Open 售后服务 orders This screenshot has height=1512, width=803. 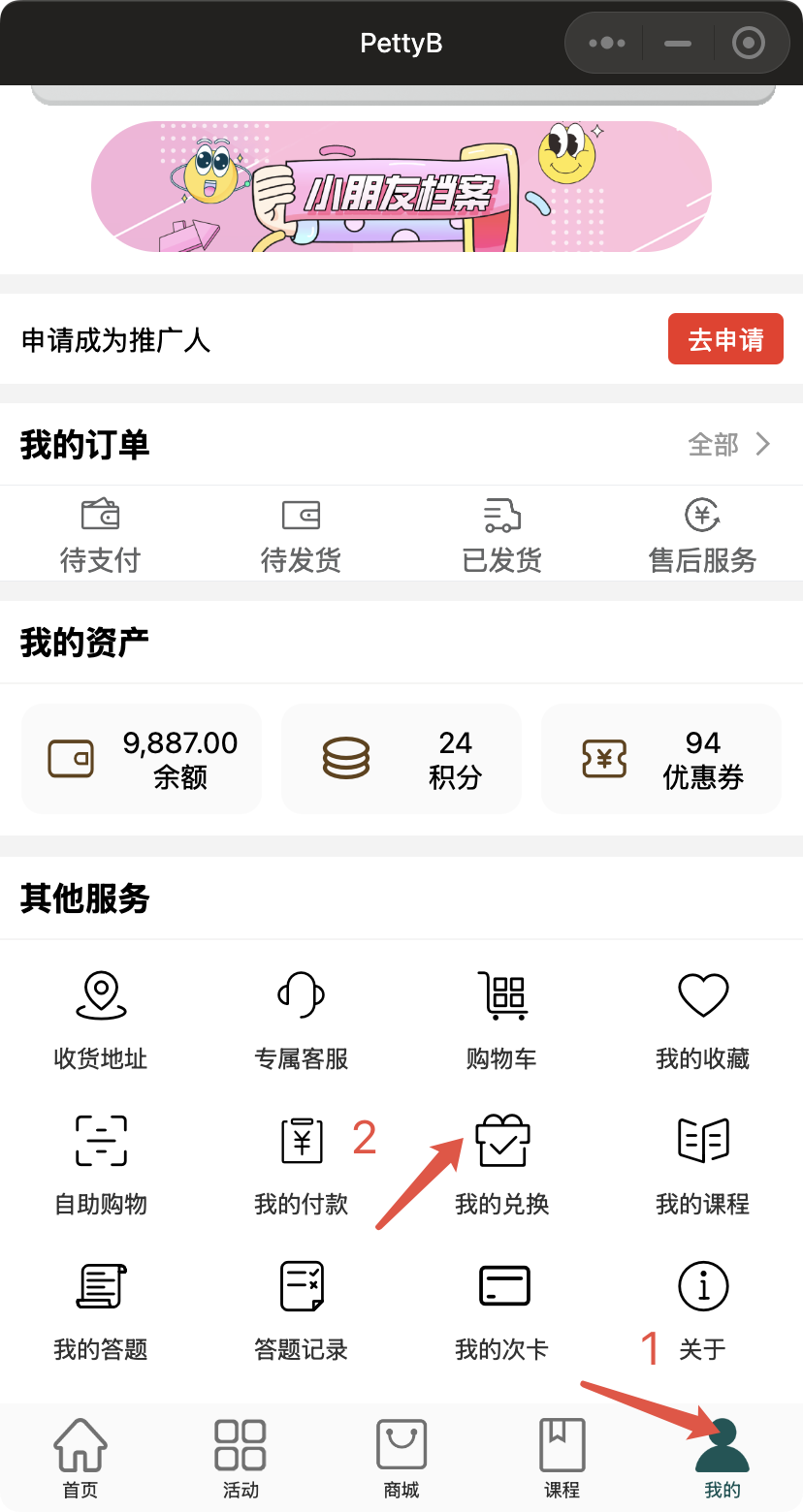pyautogui.click(x=702, y=535)
